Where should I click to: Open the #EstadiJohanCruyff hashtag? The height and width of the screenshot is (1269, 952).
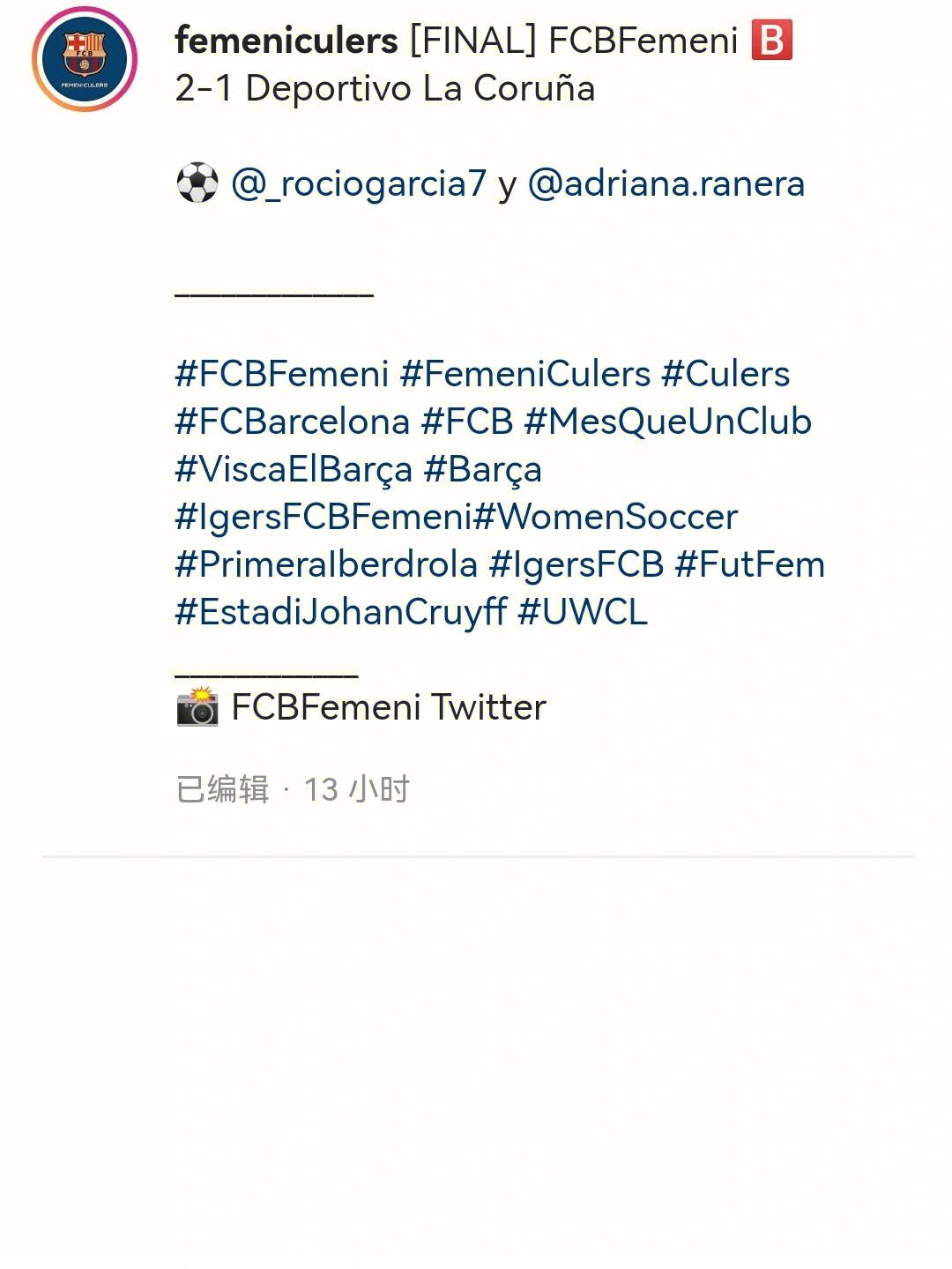[341, 613]
